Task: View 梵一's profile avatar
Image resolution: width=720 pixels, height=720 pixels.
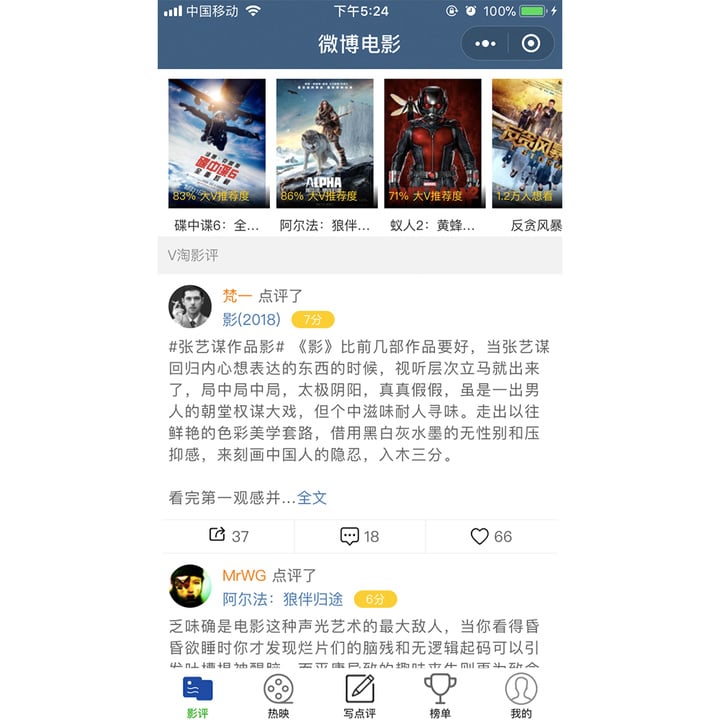Action: pyautogui.click(x=190, y=307)
